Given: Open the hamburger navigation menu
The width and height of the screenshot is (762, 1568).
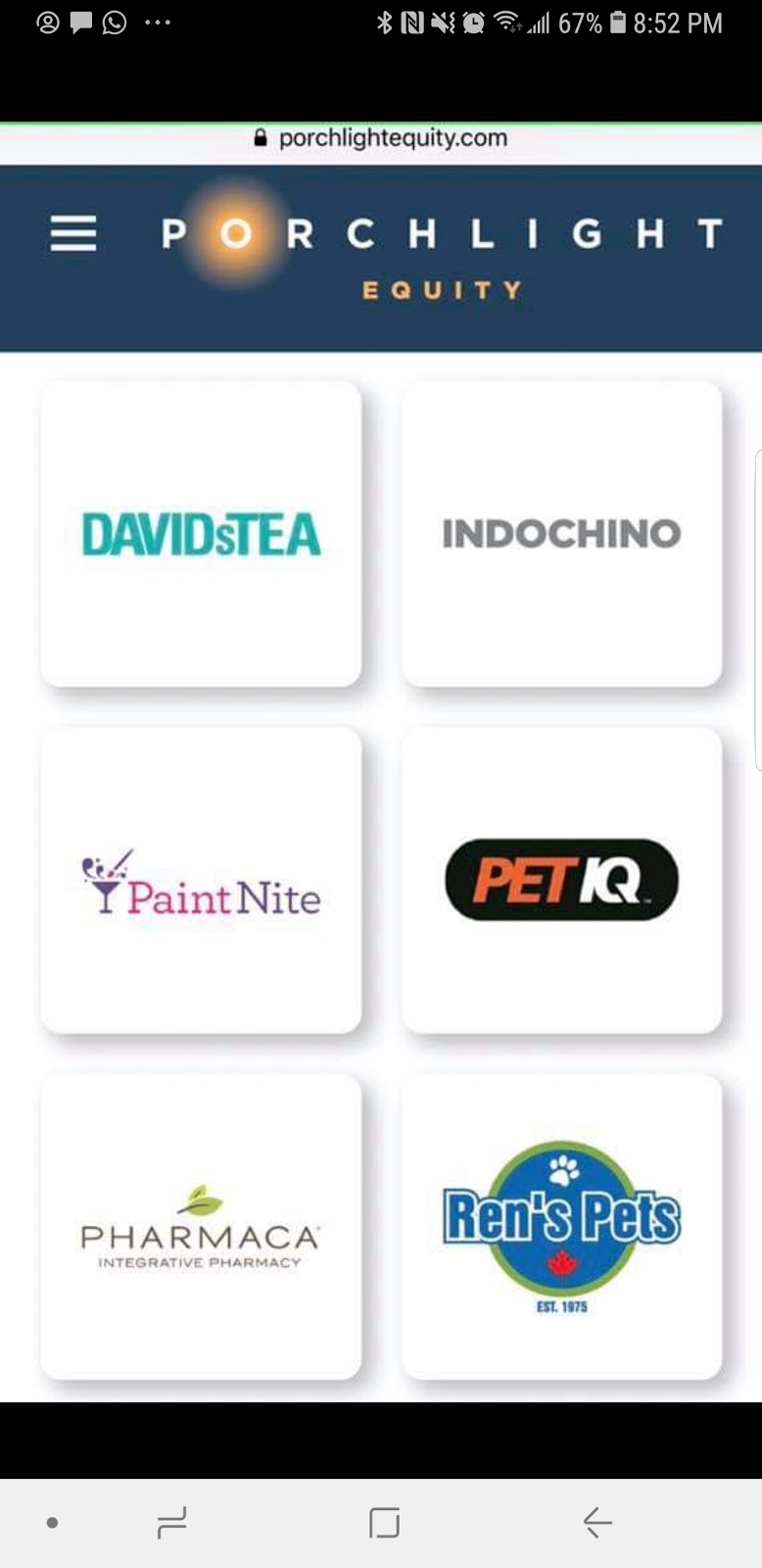Looking at the screenshot, I should point(73,233).
